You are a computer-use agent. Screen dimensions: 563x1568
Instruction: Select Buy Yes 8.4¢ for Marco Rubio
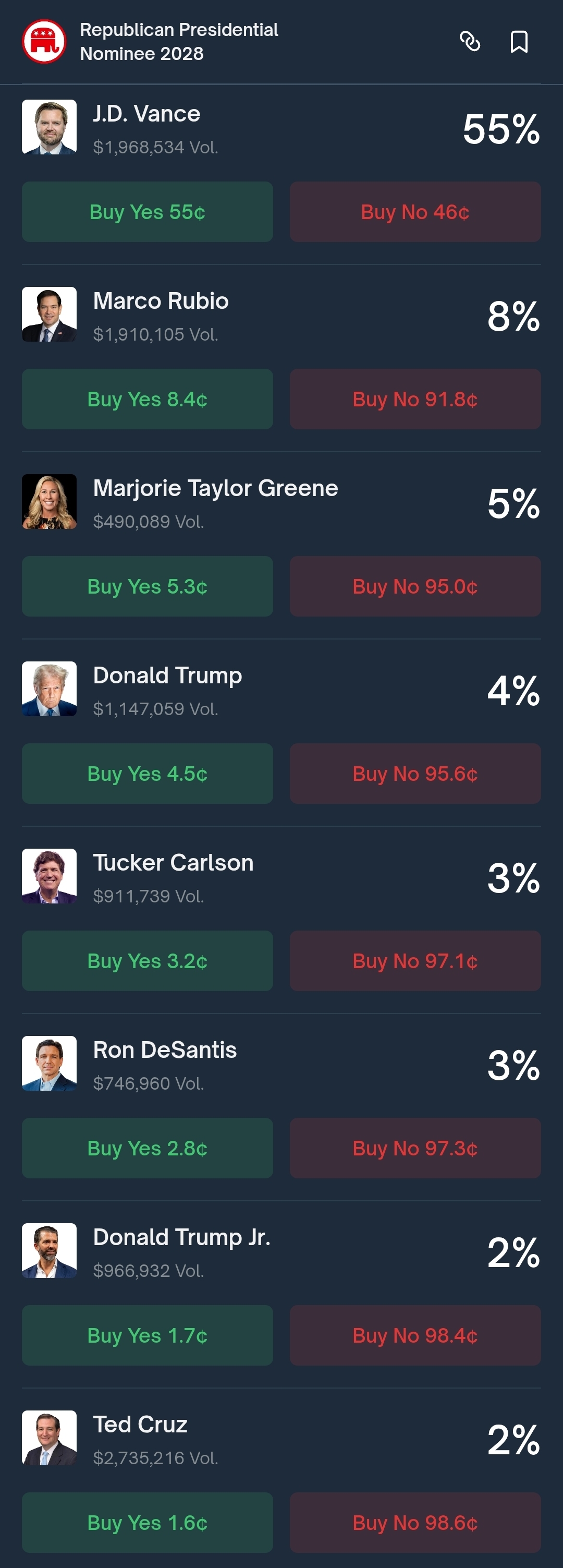147,400
